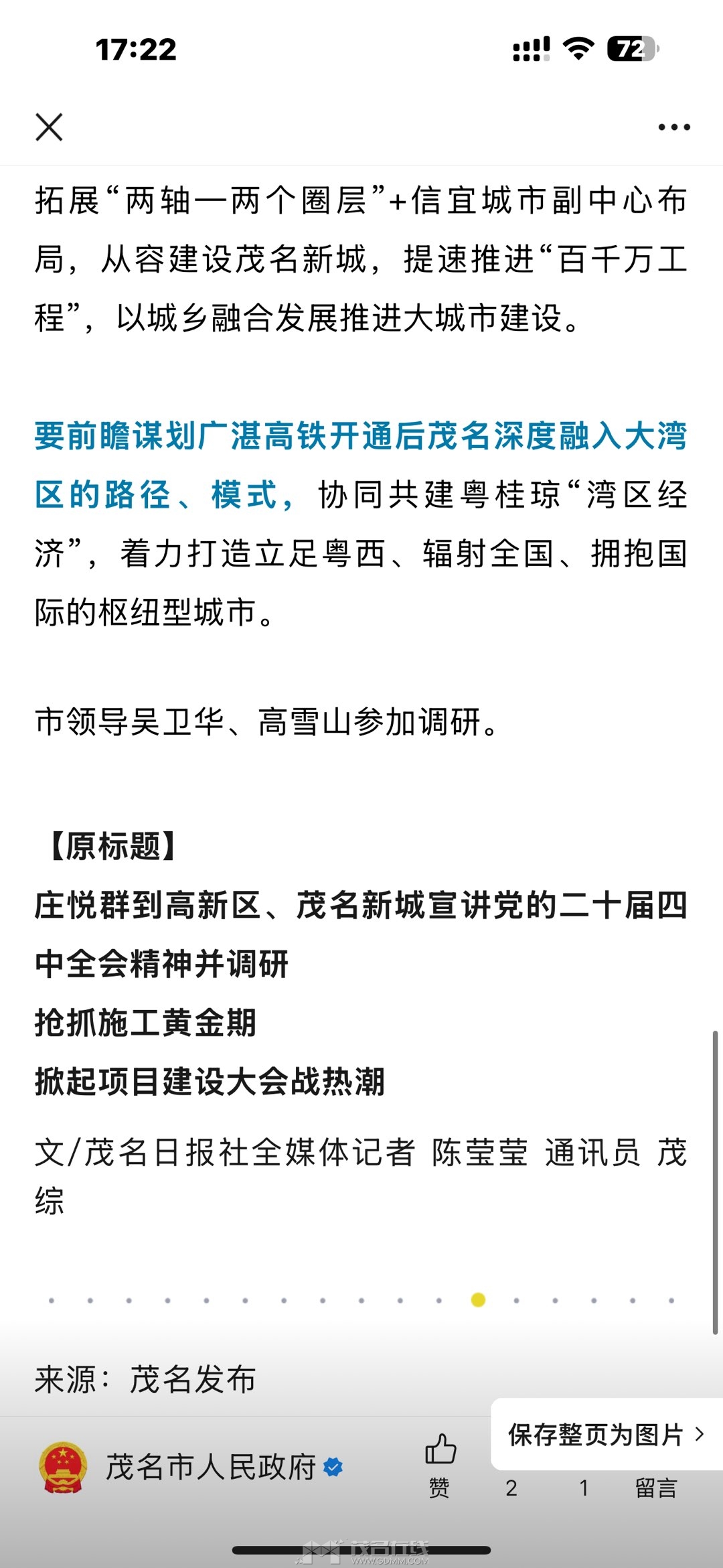
Task: Open 留言 to leave a comment
Action: tap(655, 1488)
